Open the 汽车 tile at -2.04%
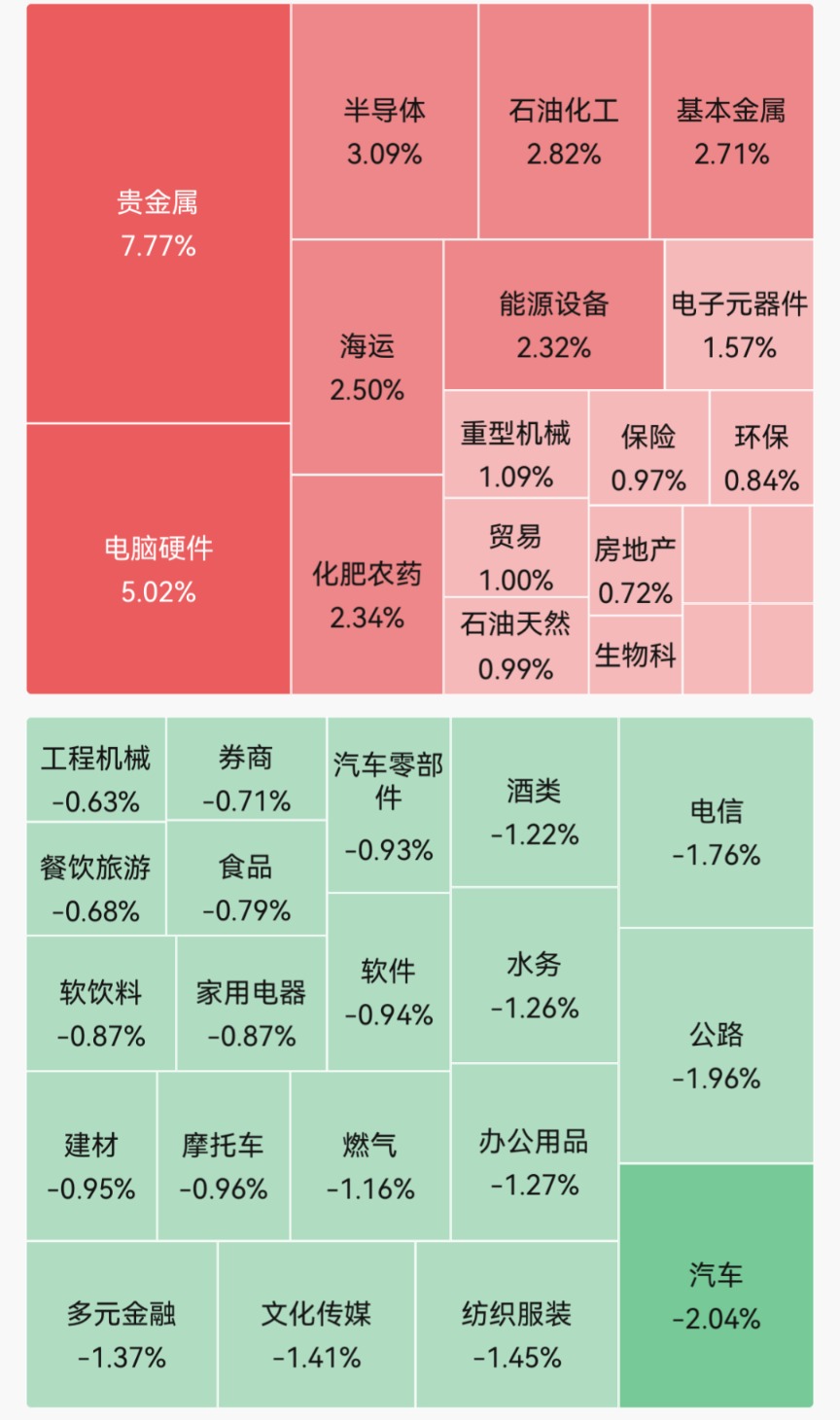This screenshot has height=1420, width=840. pyautogui.click(x=717, y=1286)
